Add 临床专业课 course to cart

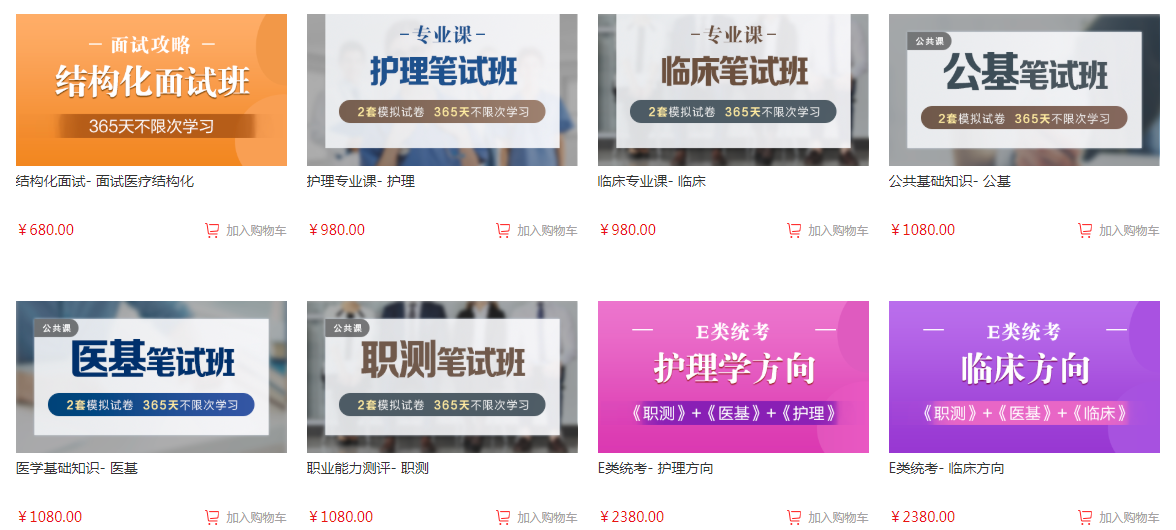pos(828,231)
